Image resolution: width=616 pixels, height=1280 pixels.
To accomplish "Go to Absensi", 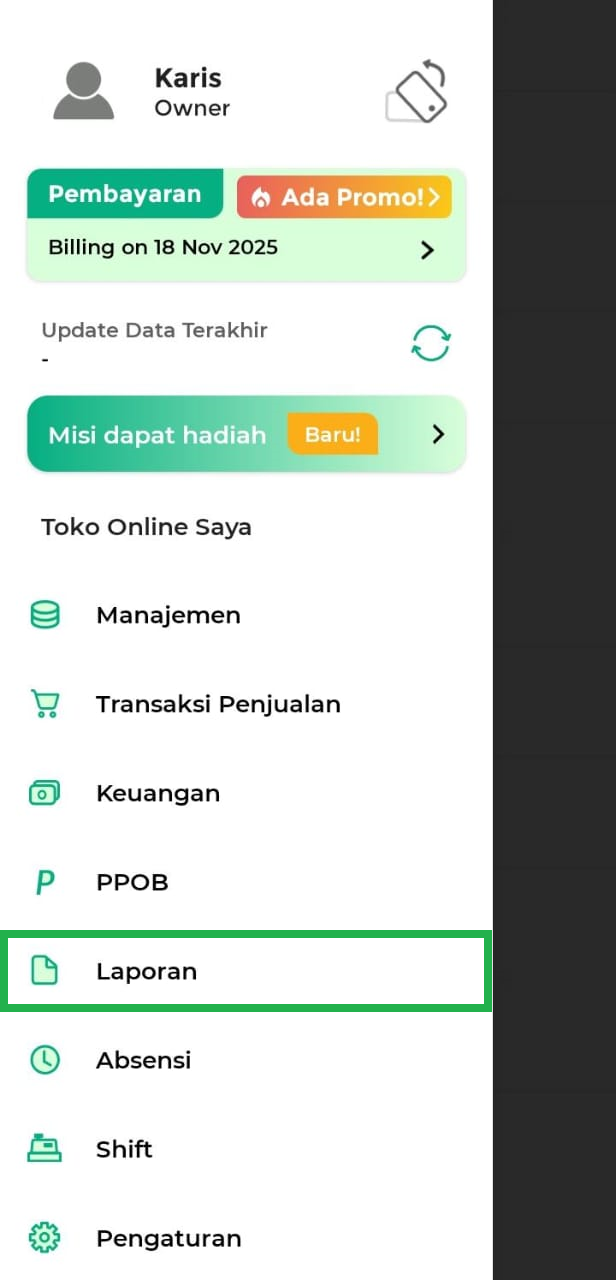I will point(143,1060).
